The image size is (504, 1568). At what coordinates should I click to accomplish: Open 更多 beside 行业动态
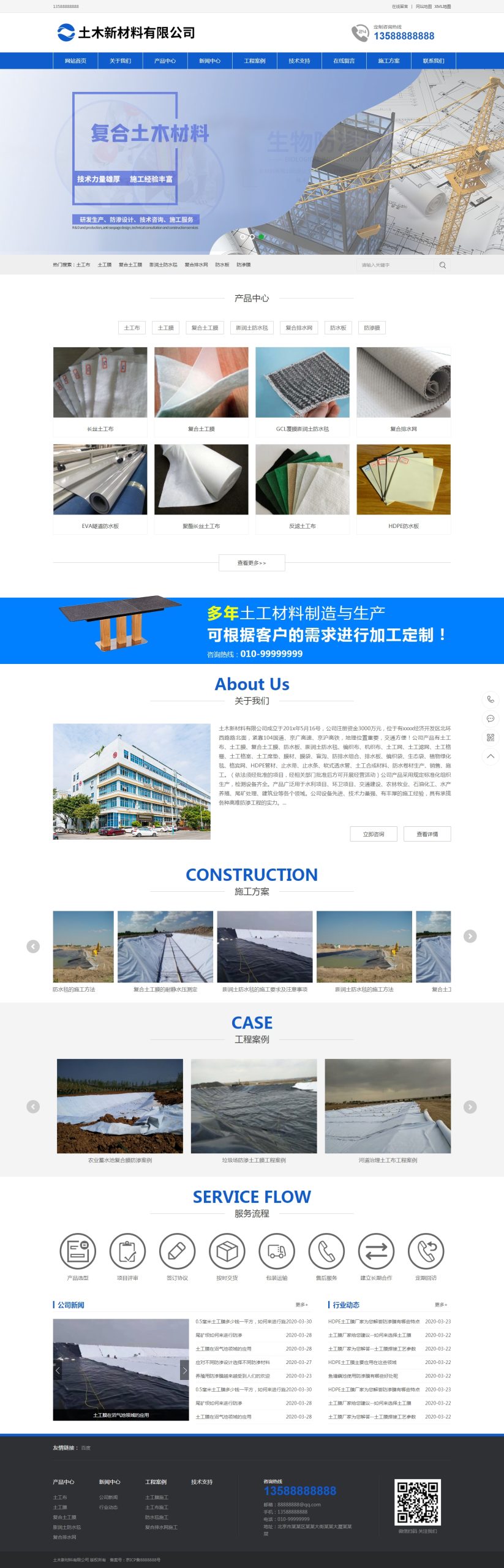pos(440,1304)
